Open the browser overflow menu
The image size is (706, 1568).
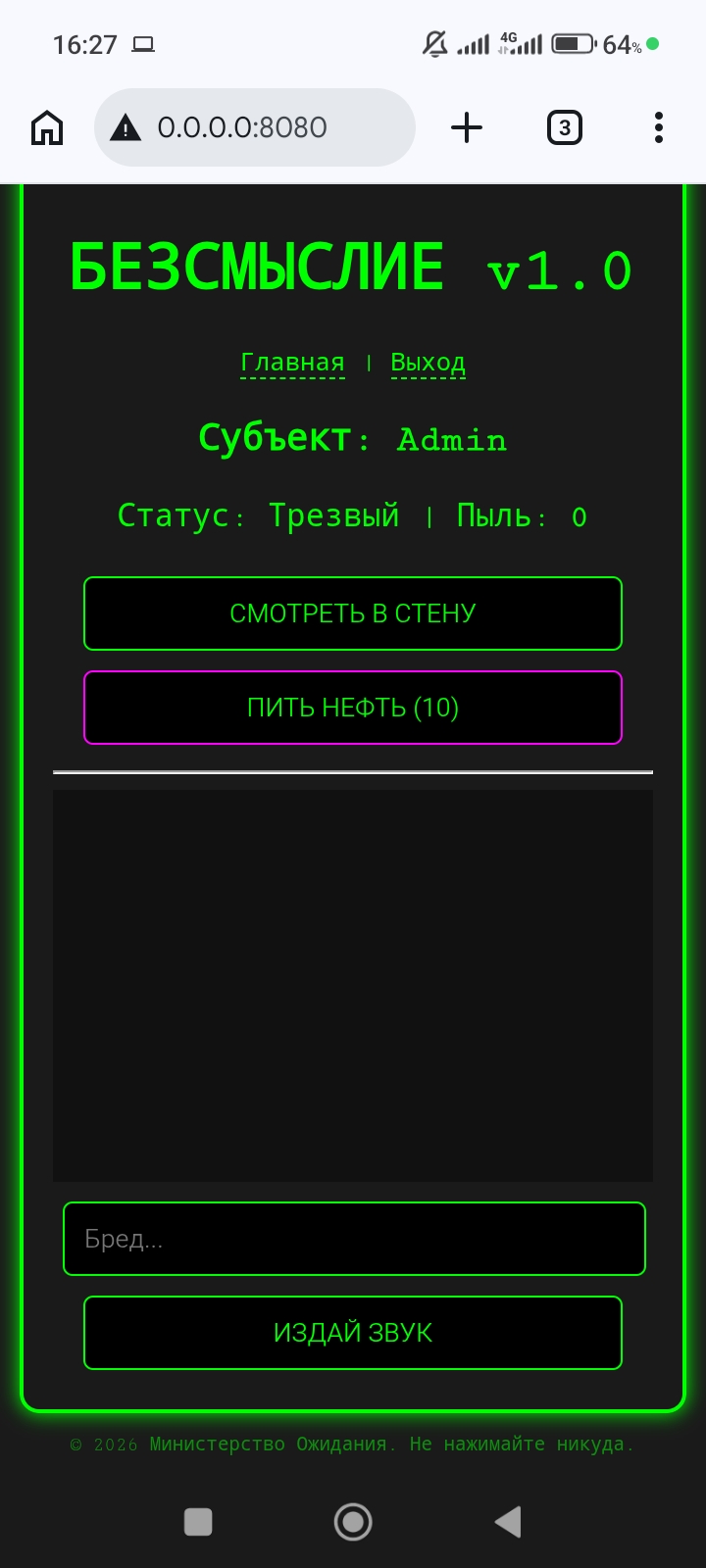658,127
